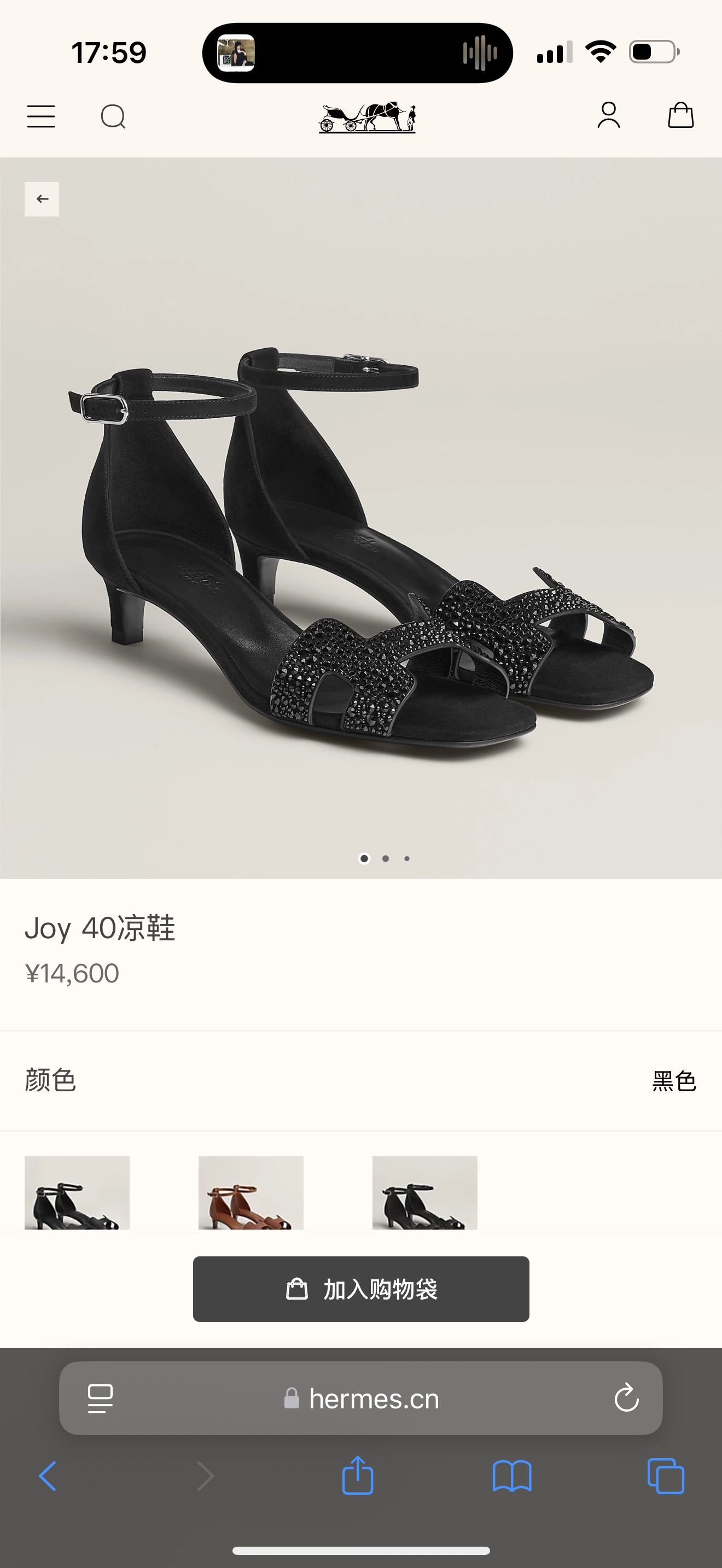This screenshot has width=722, height=1568.
Task: Show all open Safari tabs
Action: (x=665, y=1476)
